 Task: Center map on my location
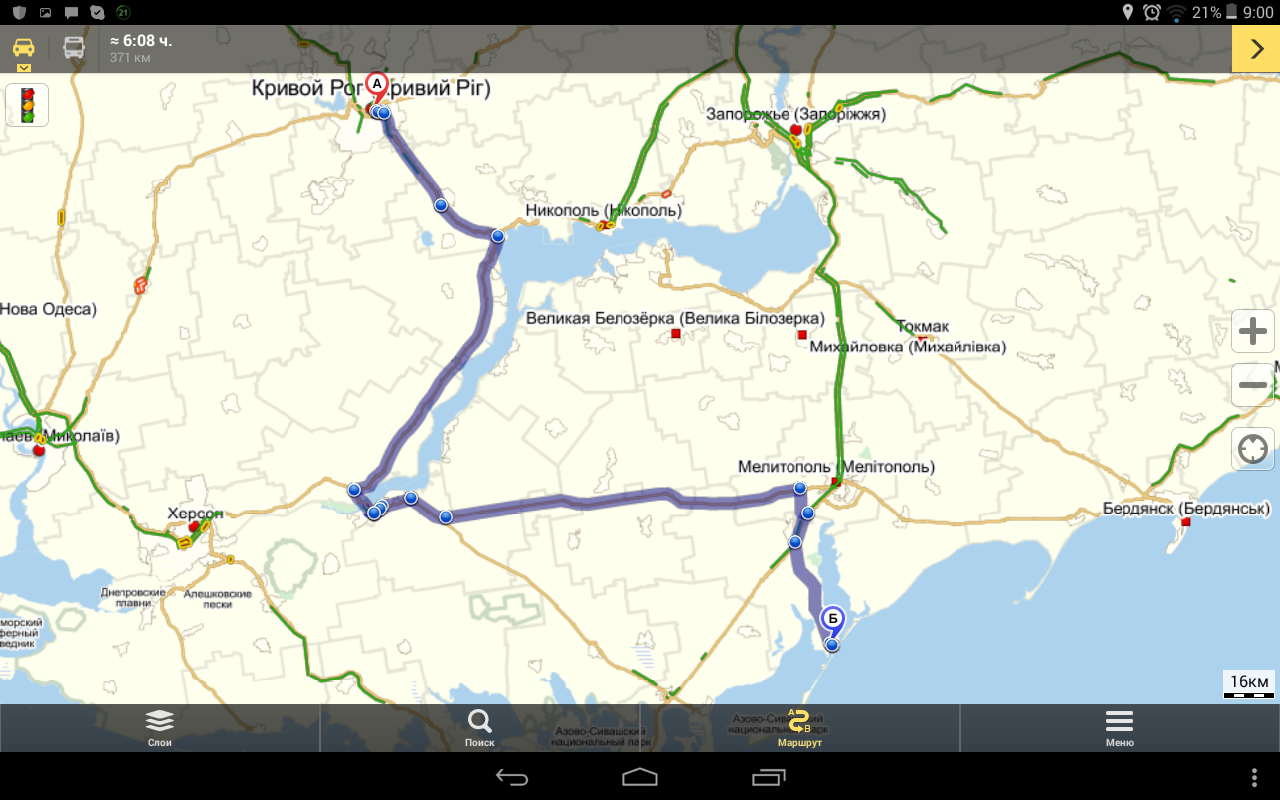[1253, 448]
